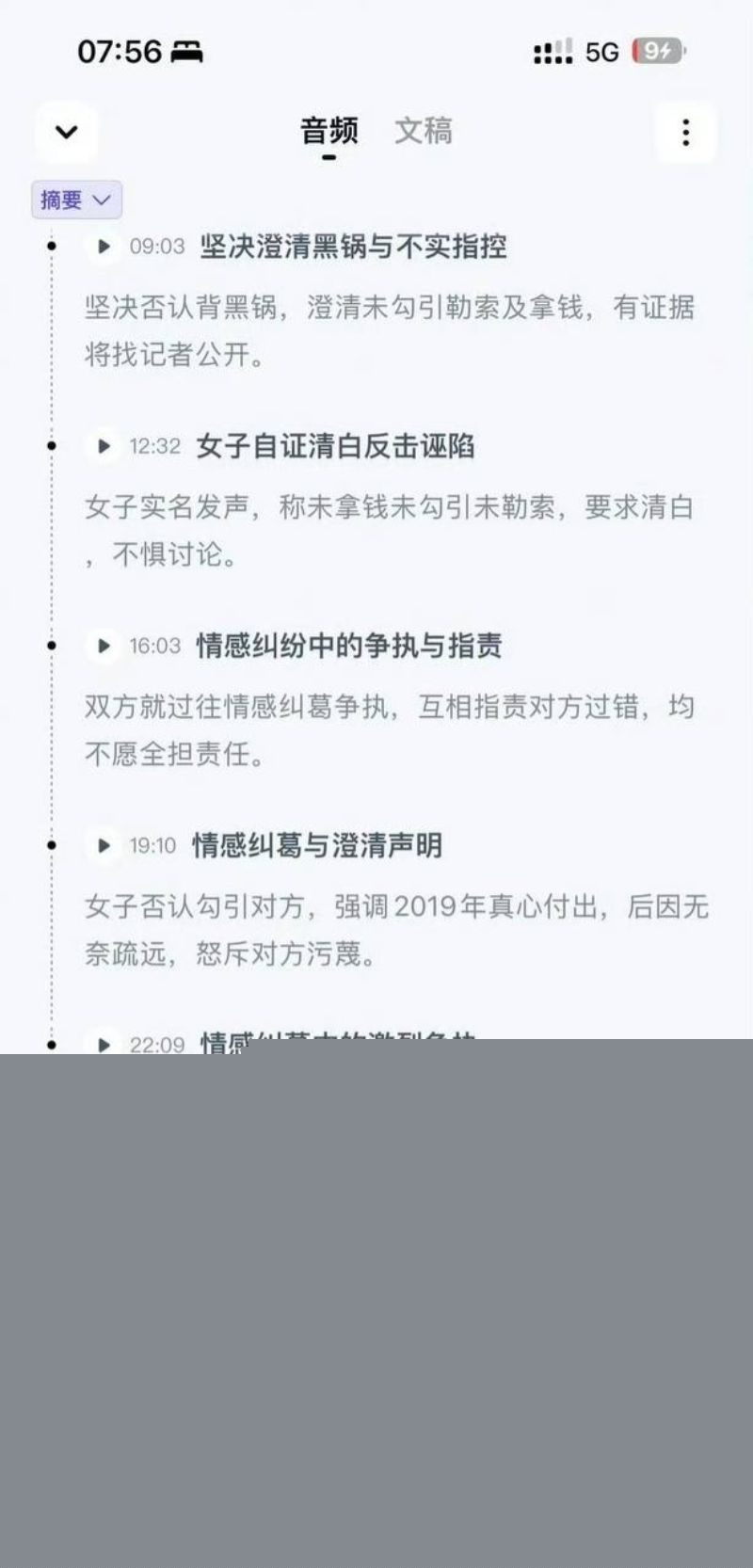Play the 19:10 情感纠葛 segment
753x1568 pixels.
click(x=104, y=845)
